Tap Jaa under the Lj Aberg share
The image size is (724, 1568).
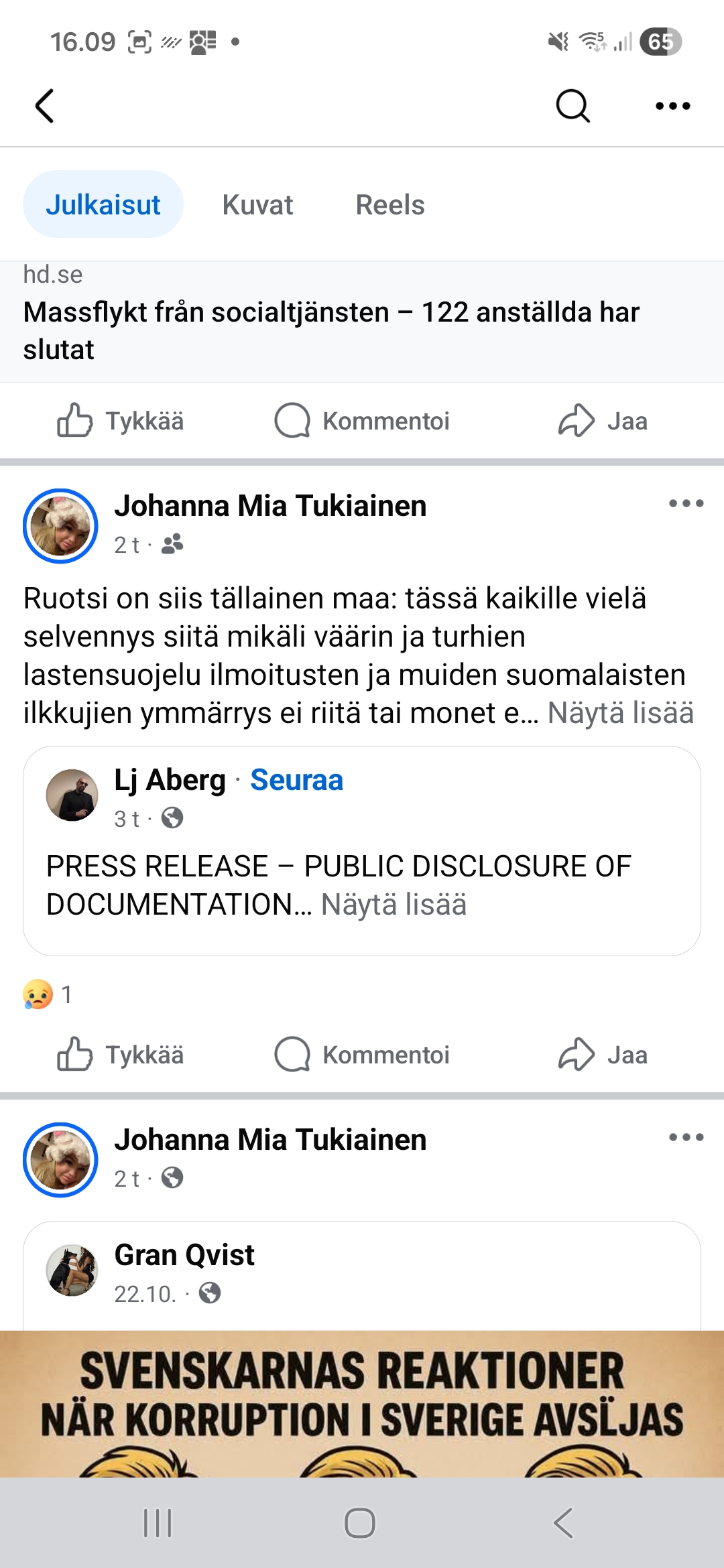602,1055
